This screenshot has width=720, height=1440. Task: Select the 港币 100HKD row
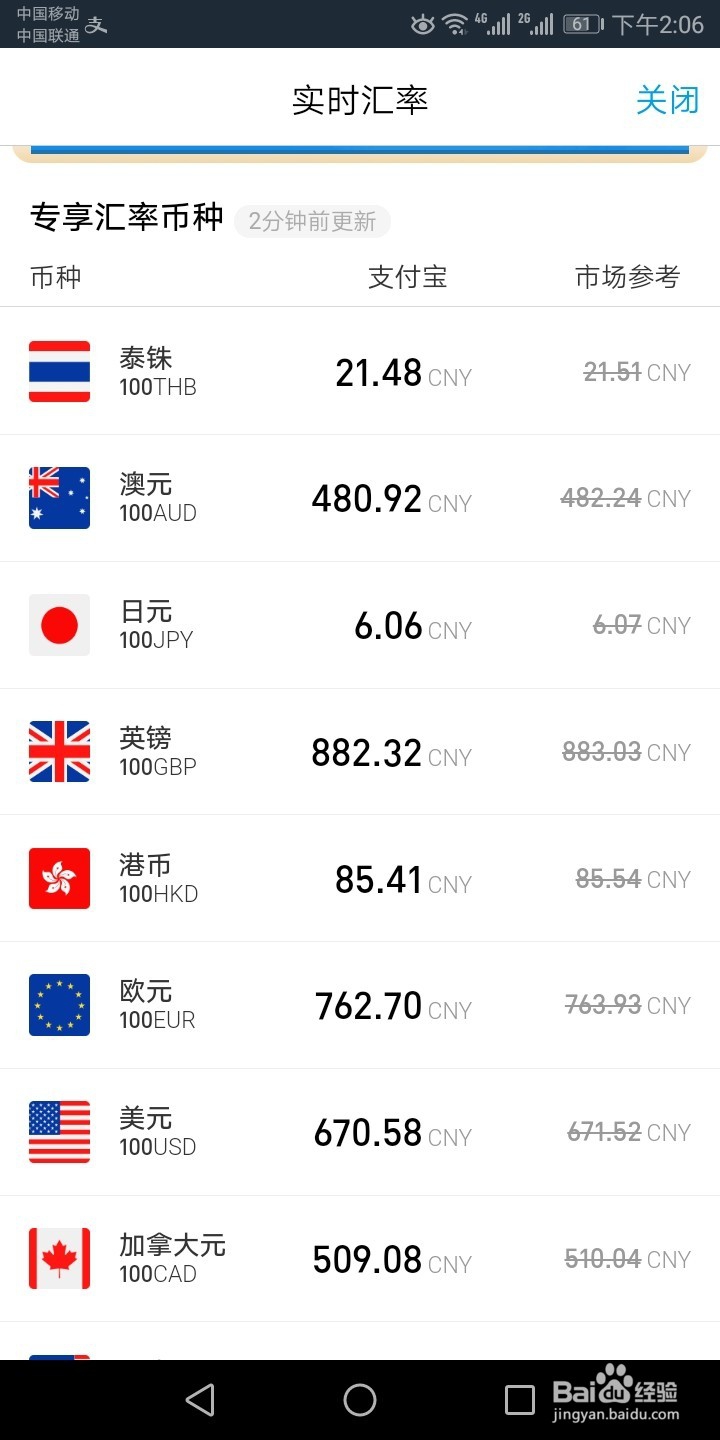360,878
